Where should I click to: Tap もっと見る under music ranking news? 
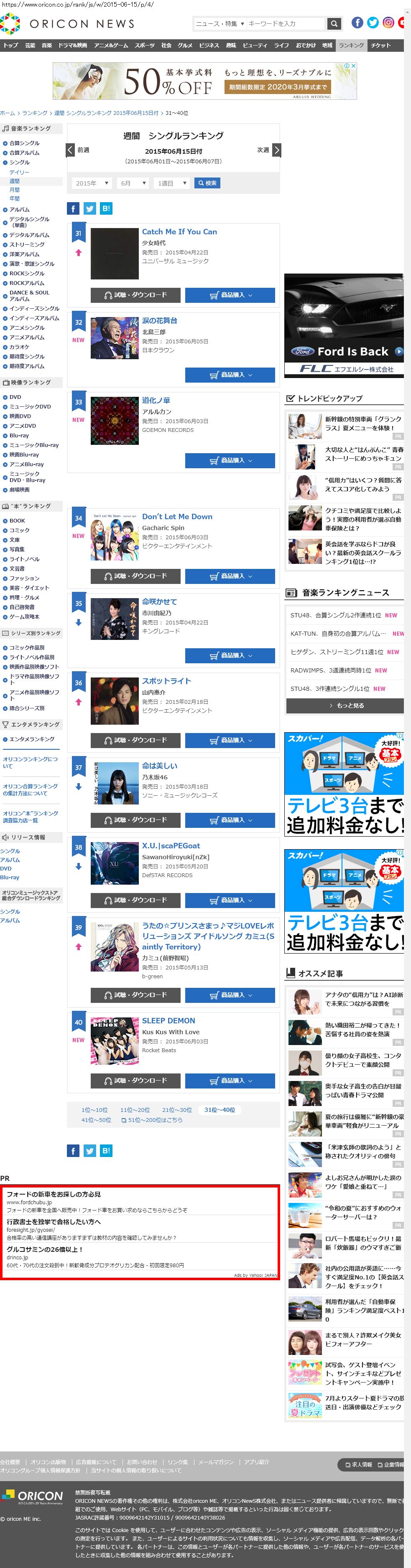coord(345,705)
